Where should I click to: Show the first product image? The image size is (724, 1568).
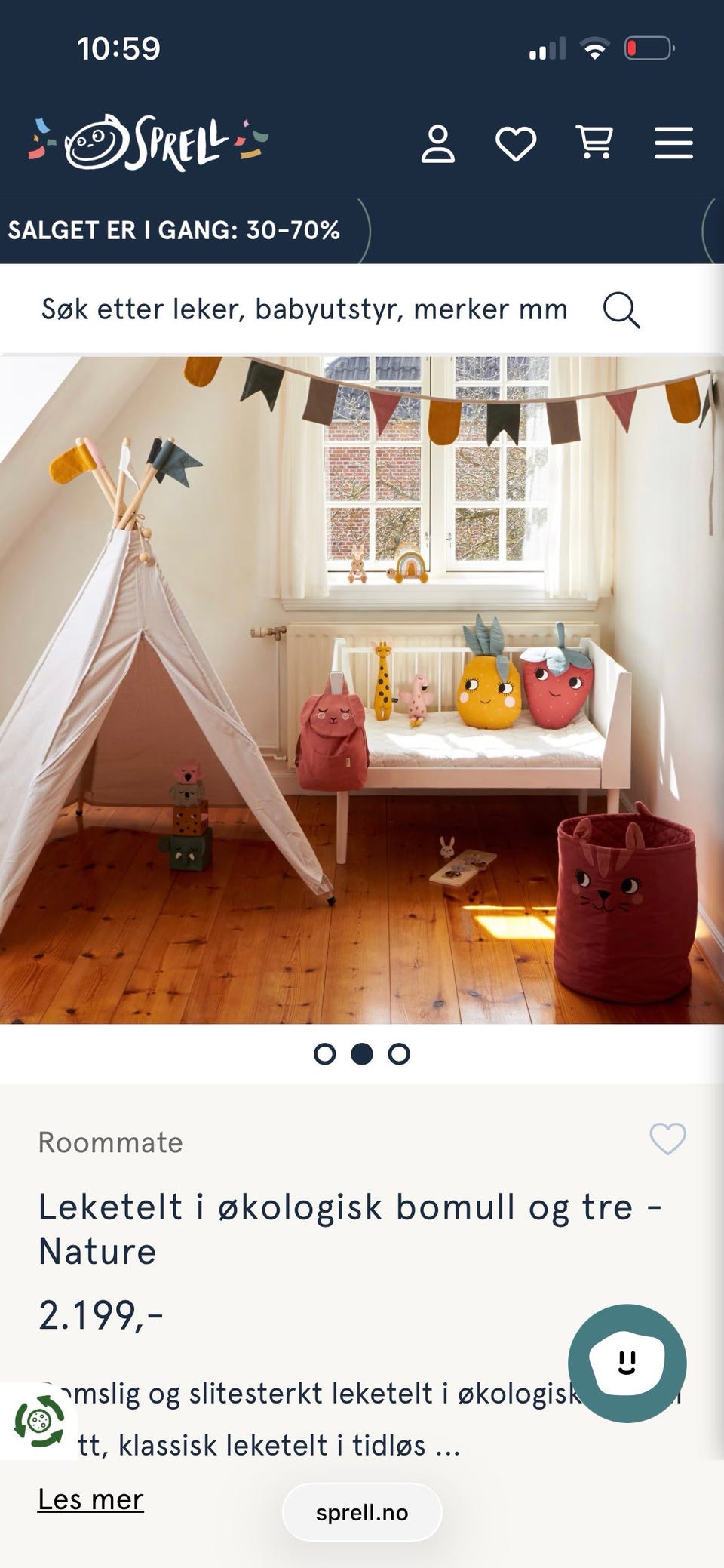point(324,1053)
